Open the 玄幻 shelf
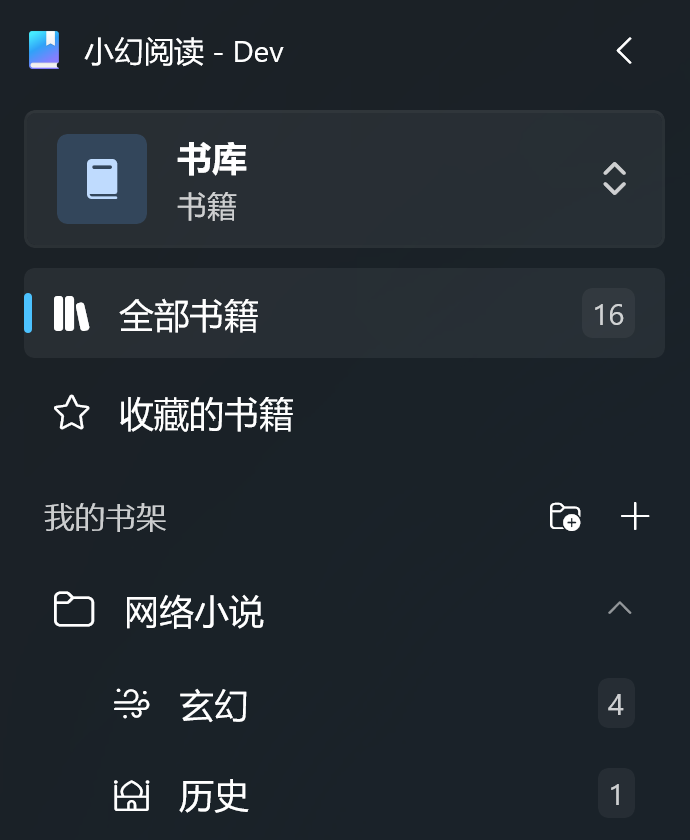690x840 pixels. click(214, 705)
